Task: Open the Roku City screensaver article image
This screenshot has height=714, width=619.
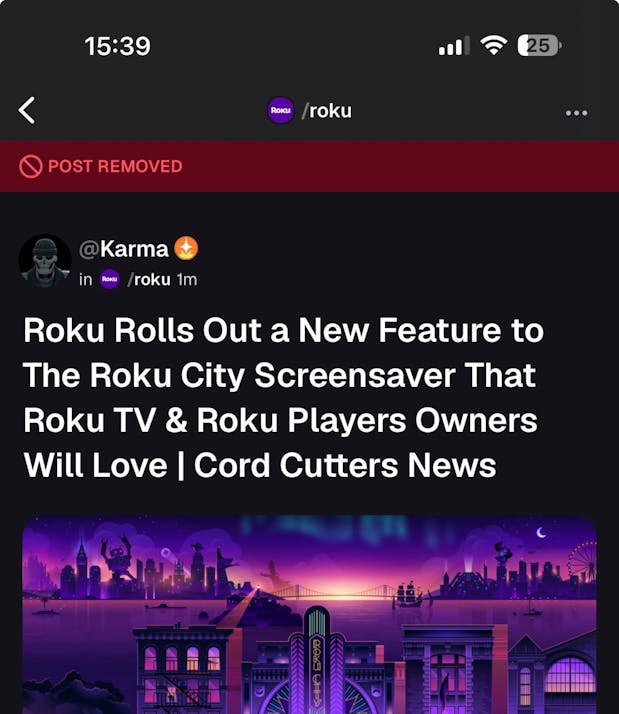Action: (x=309, y=614)
